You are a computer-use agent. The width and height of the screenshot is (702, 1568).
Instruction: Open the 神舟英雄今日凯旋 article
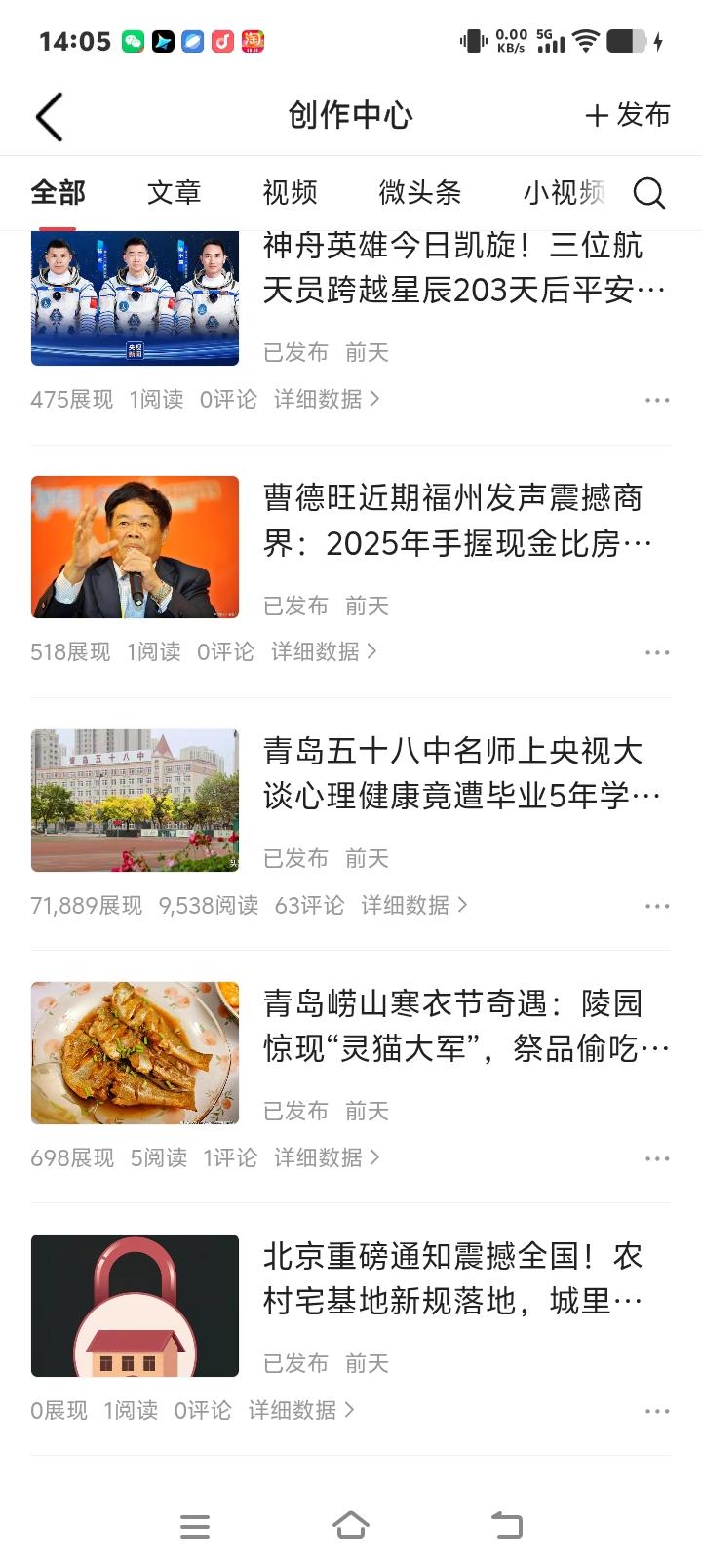(463, 268)
